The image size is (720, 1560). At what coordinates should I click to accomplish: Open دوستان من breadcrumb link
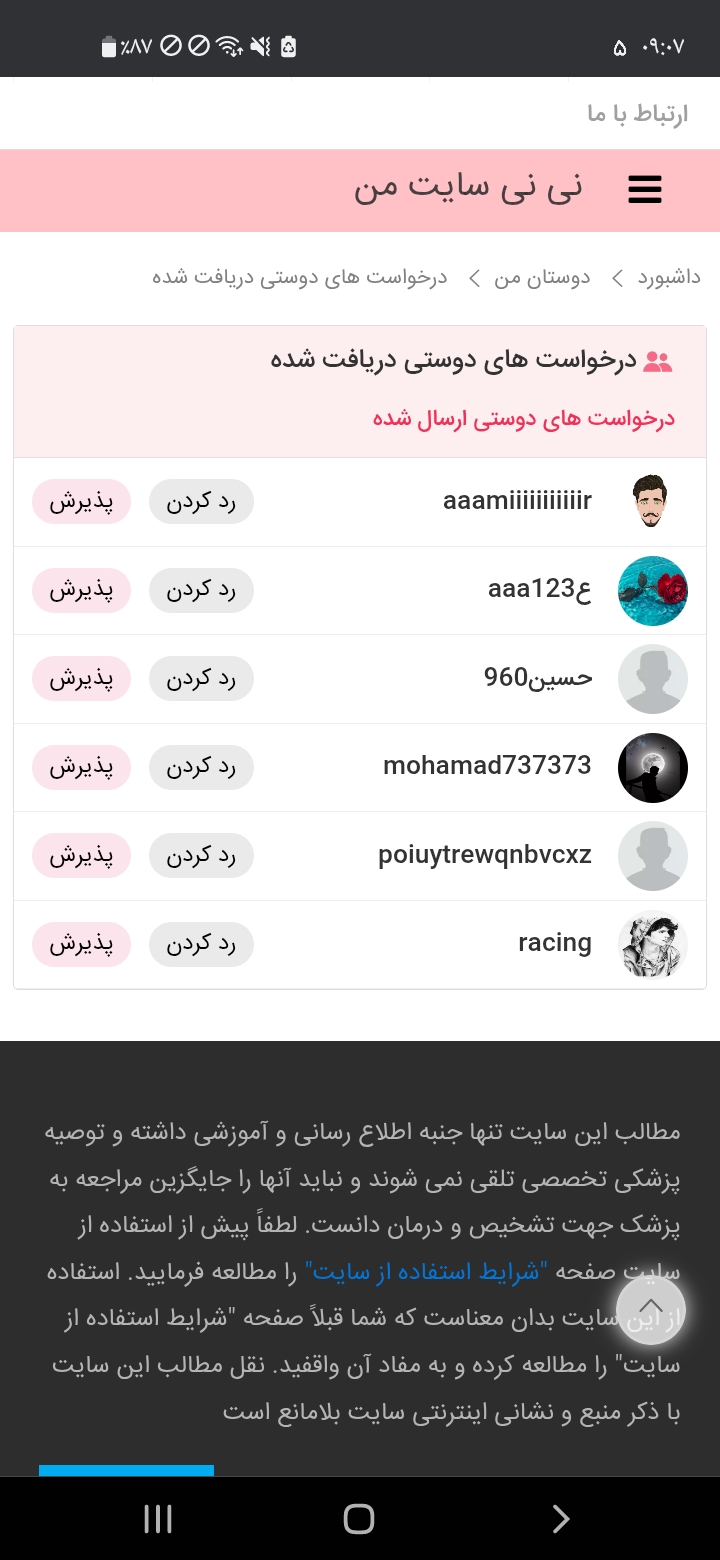point(542,277)
